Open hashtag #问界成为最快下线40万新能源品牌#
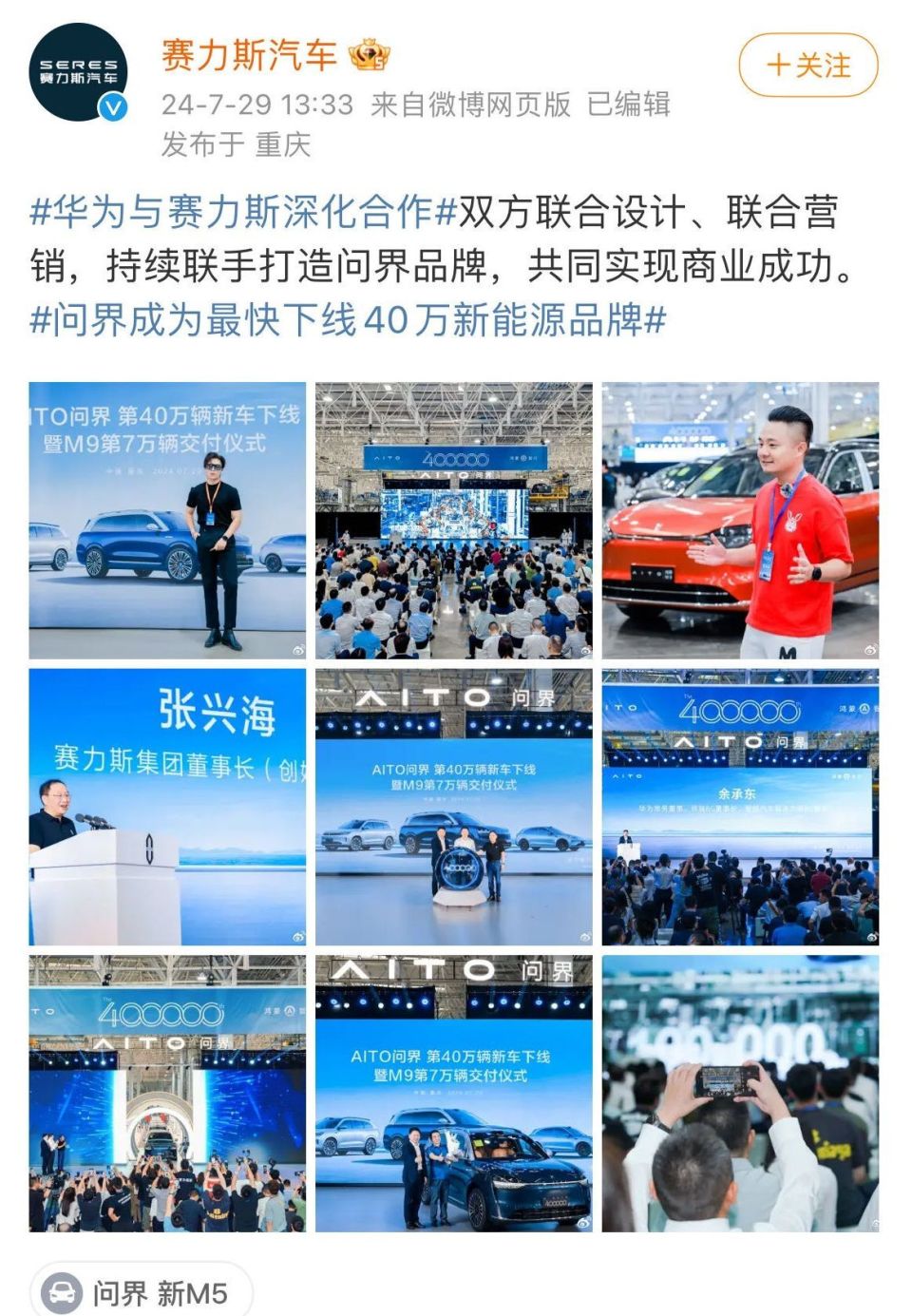This screenshot has height=1316, width=912. tap(348, 320)
